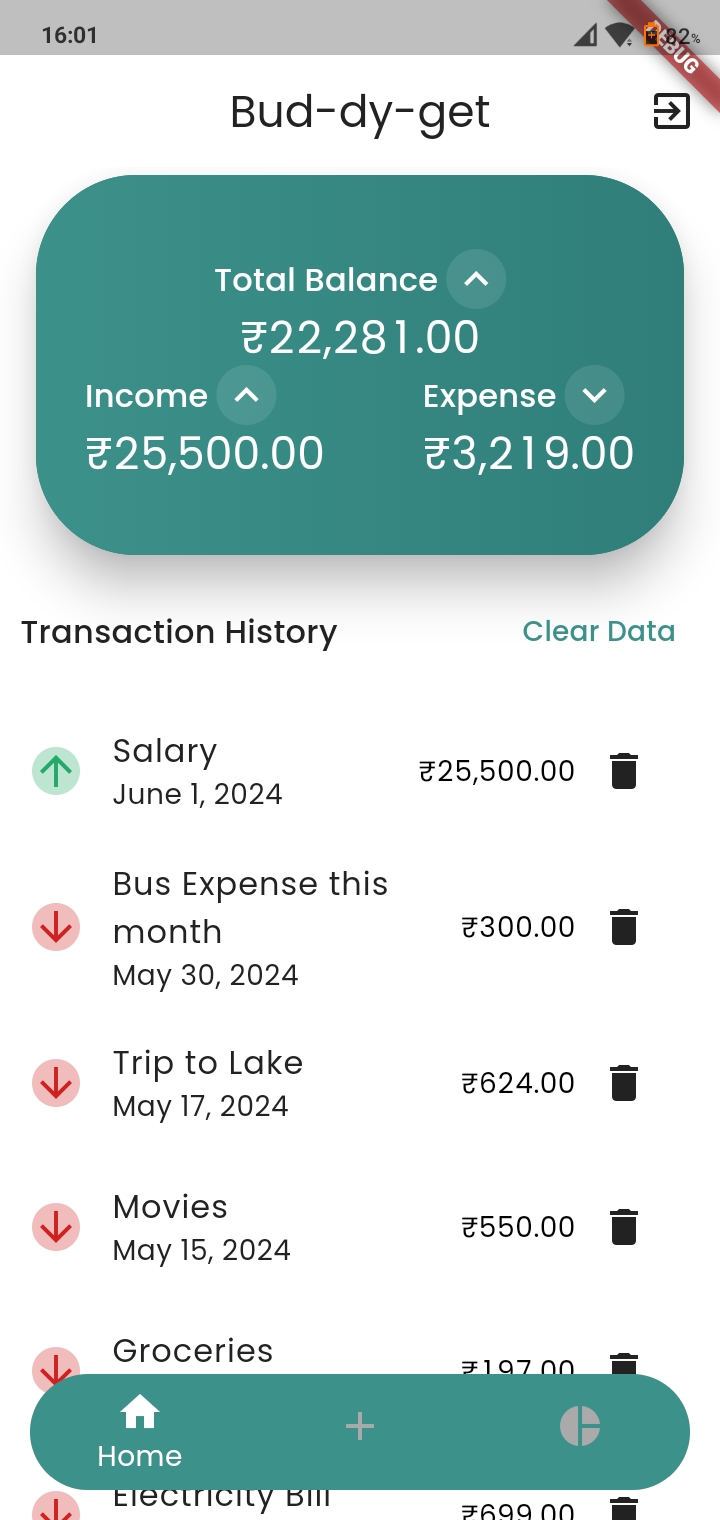Delete the Salary transaction
Screen dimensions: 720x1520
pyautogui.click(x=623, y=772)
